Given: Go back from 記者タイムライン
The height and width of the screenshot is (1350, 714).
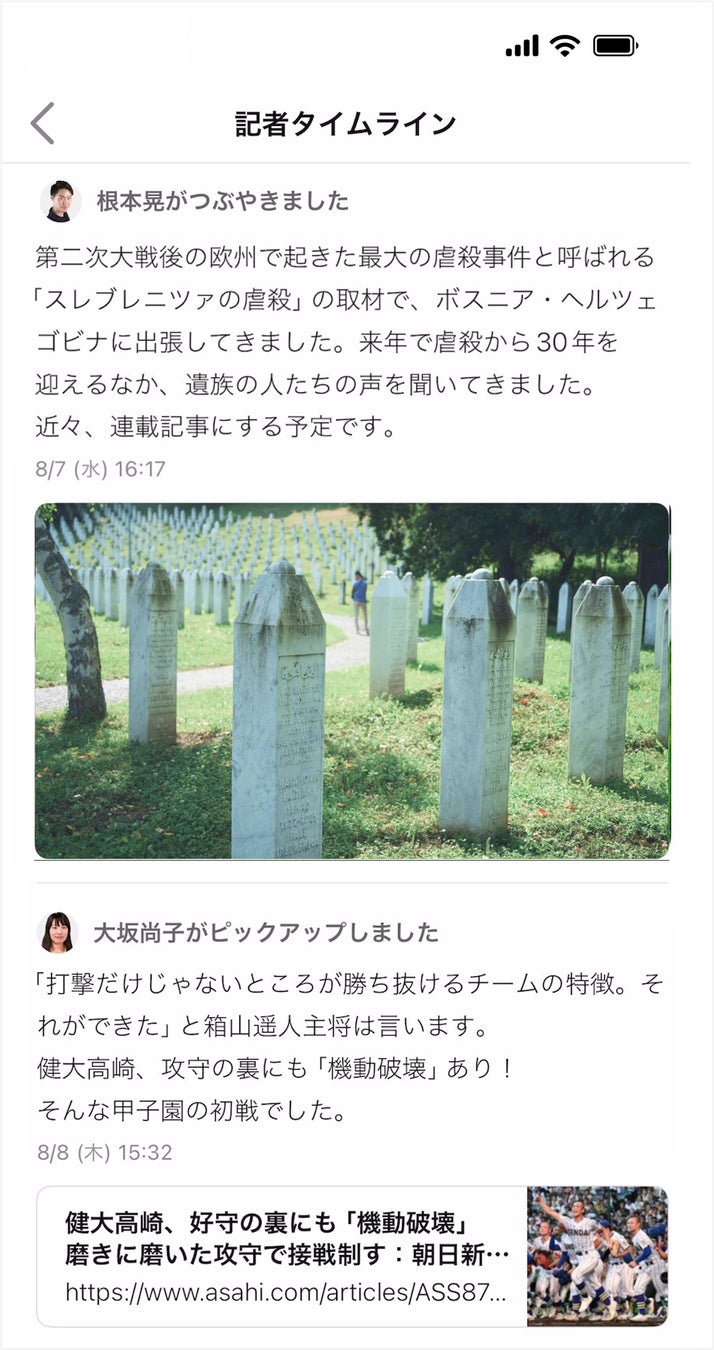Looking at the screenshot, I should (43, 123).
